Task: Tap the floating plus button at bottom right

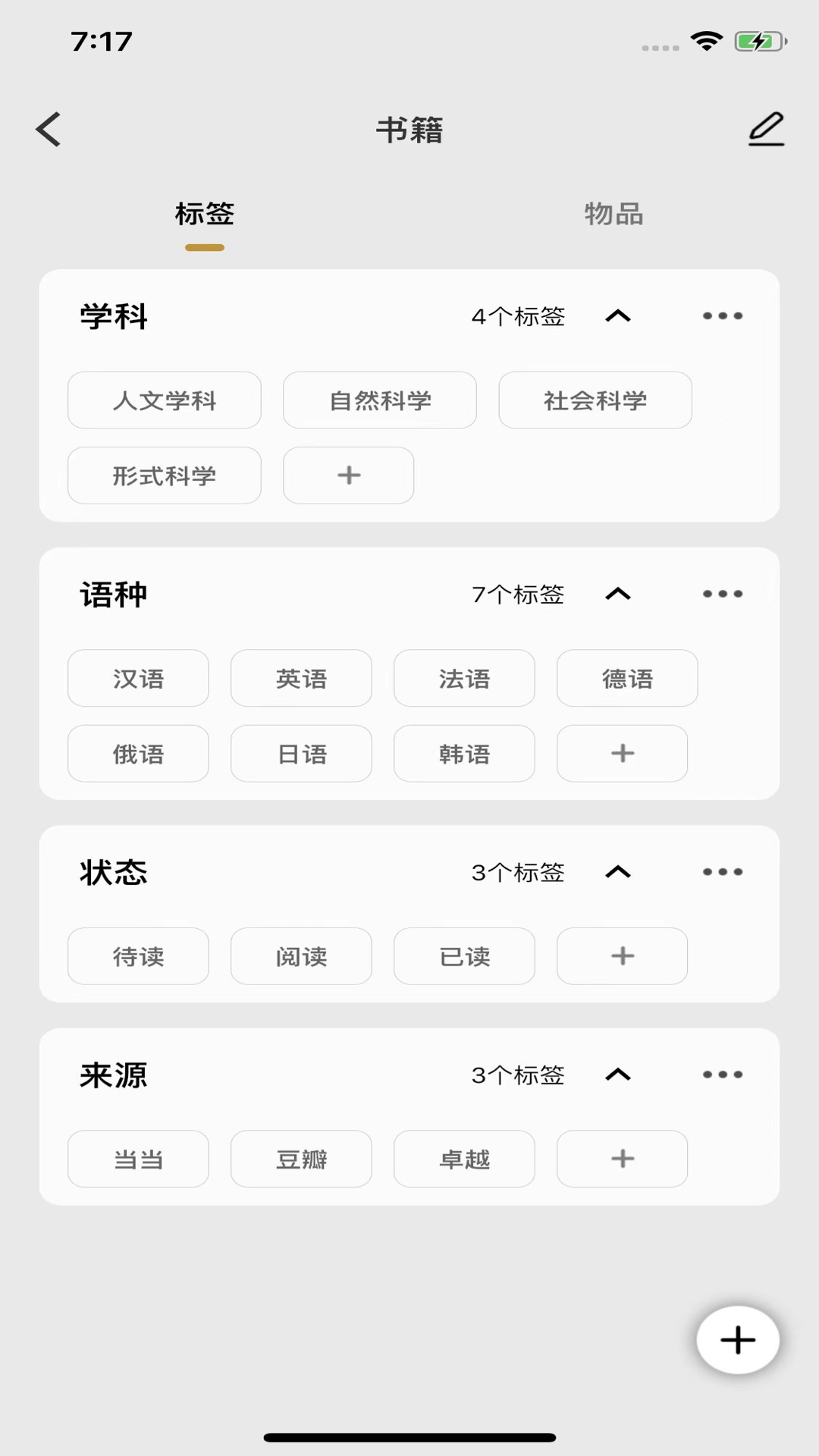Action: [x=736, y=1339]
